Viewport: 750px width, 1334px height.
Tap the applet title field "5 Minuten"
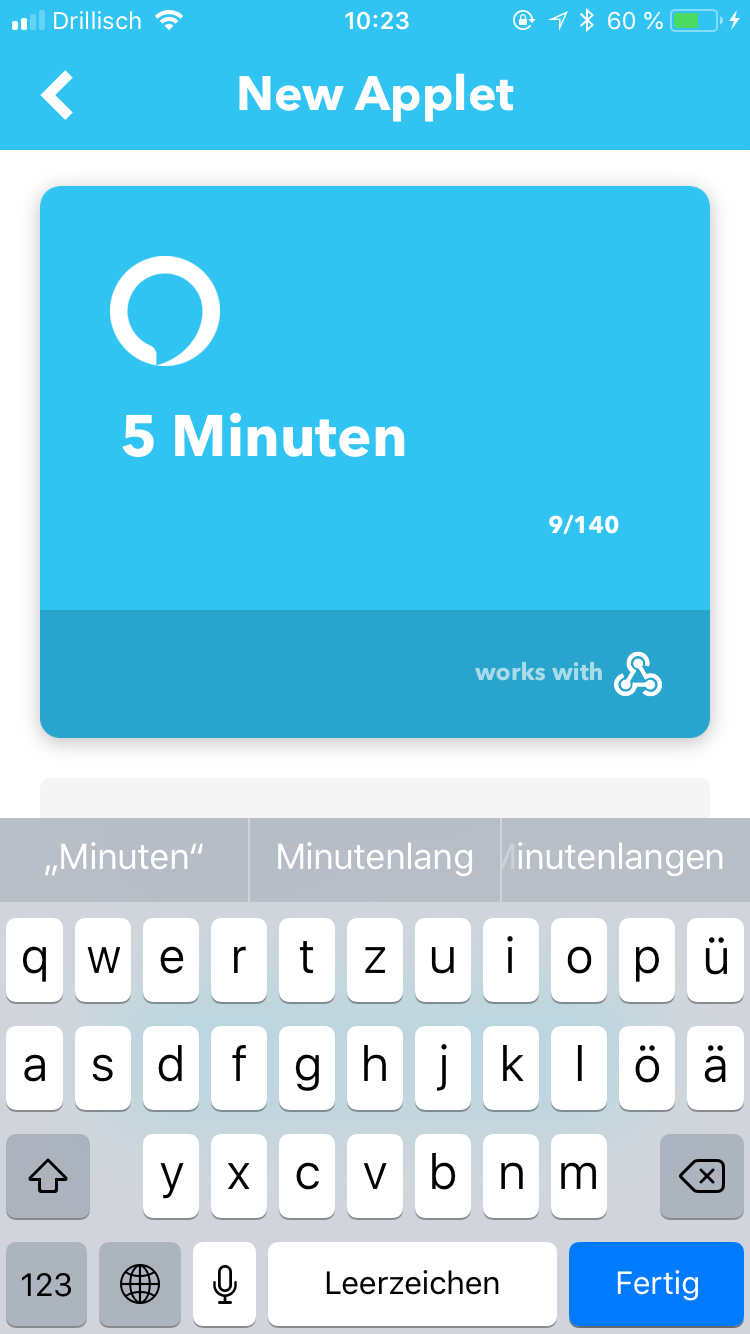264,436
